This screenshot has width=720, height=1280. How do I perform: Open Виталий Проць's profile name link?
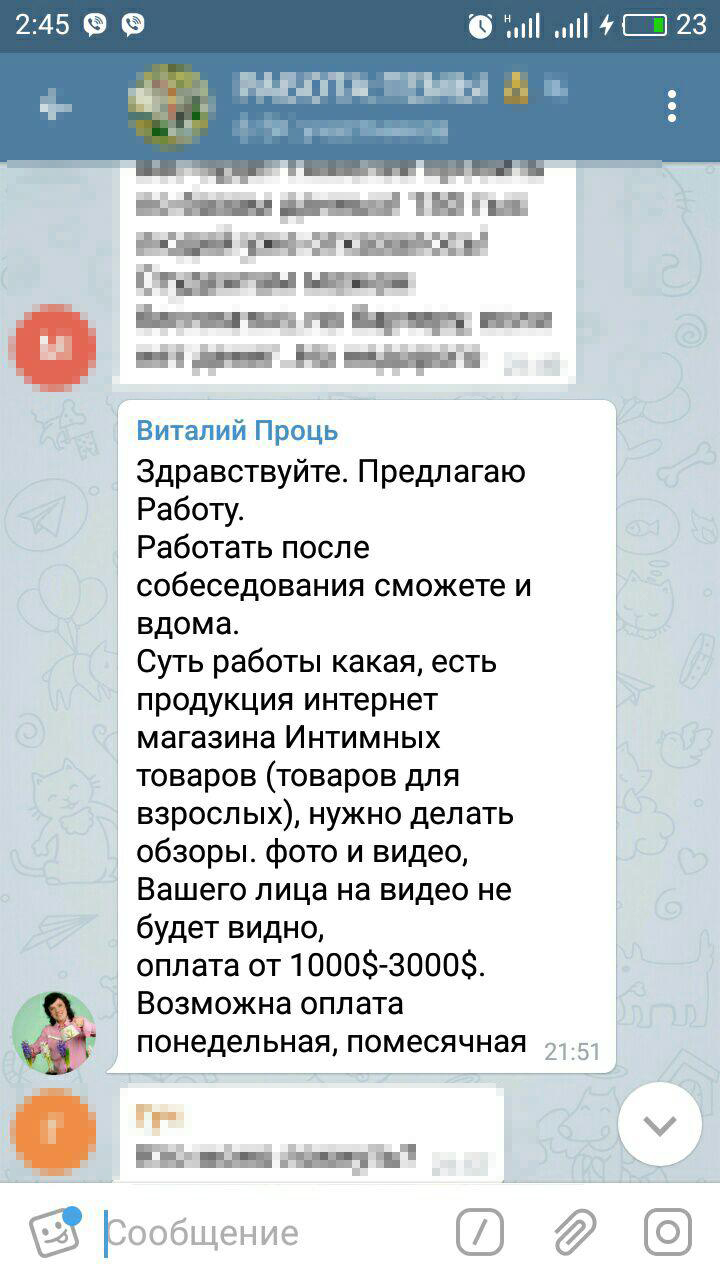(237, 431)
